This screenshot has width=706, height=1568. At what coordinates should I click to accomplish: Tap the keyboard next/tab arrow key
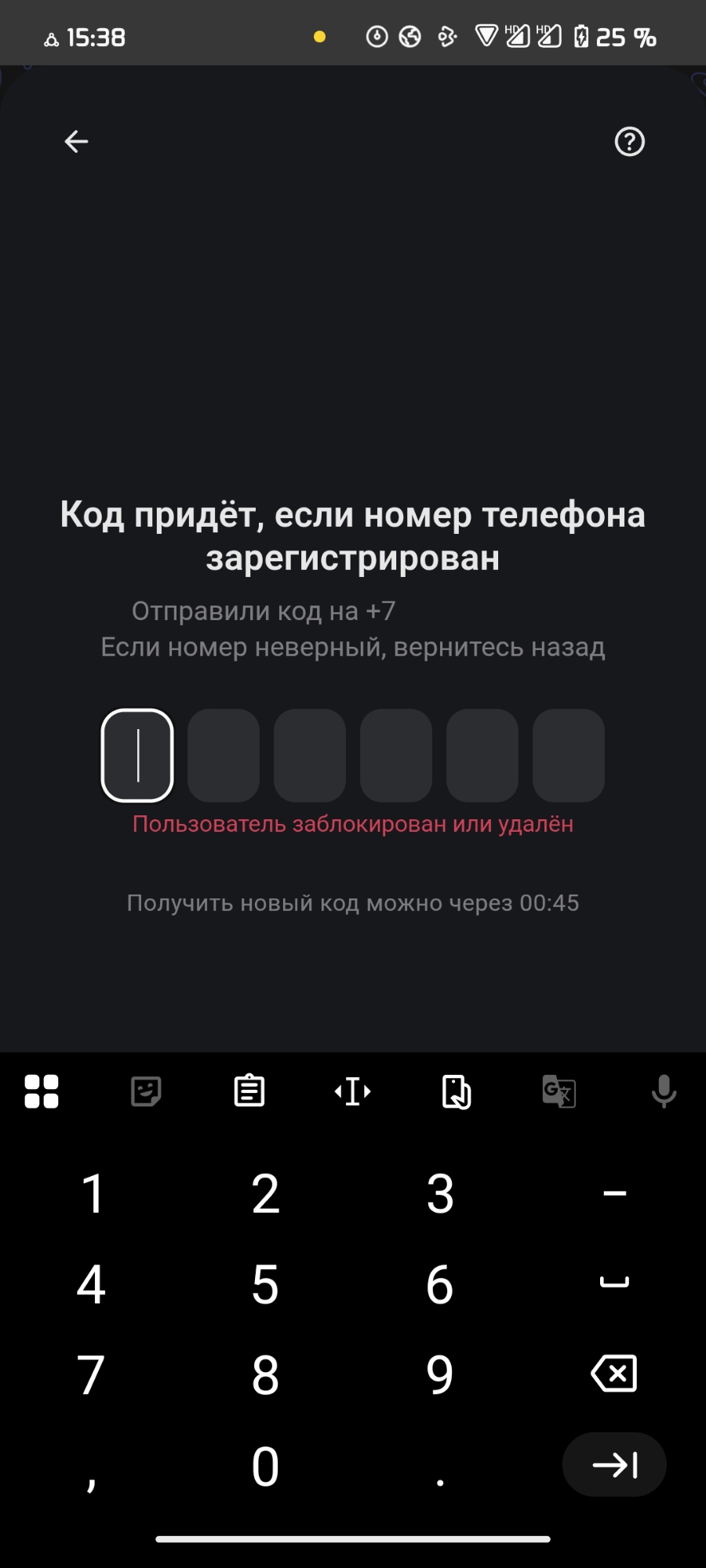click(x=614, y=1465)
